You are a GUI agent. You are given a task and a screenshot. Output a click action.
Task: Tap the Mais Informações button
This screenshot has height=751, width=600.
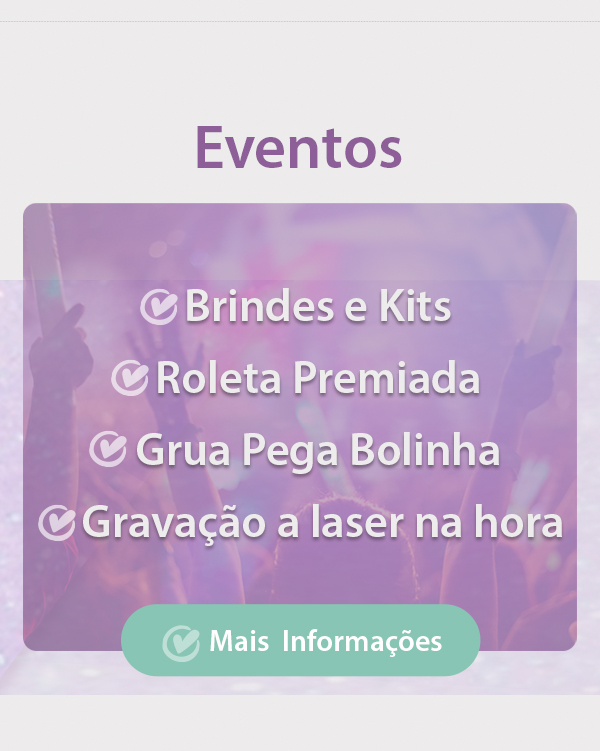(x=301, y=641)
